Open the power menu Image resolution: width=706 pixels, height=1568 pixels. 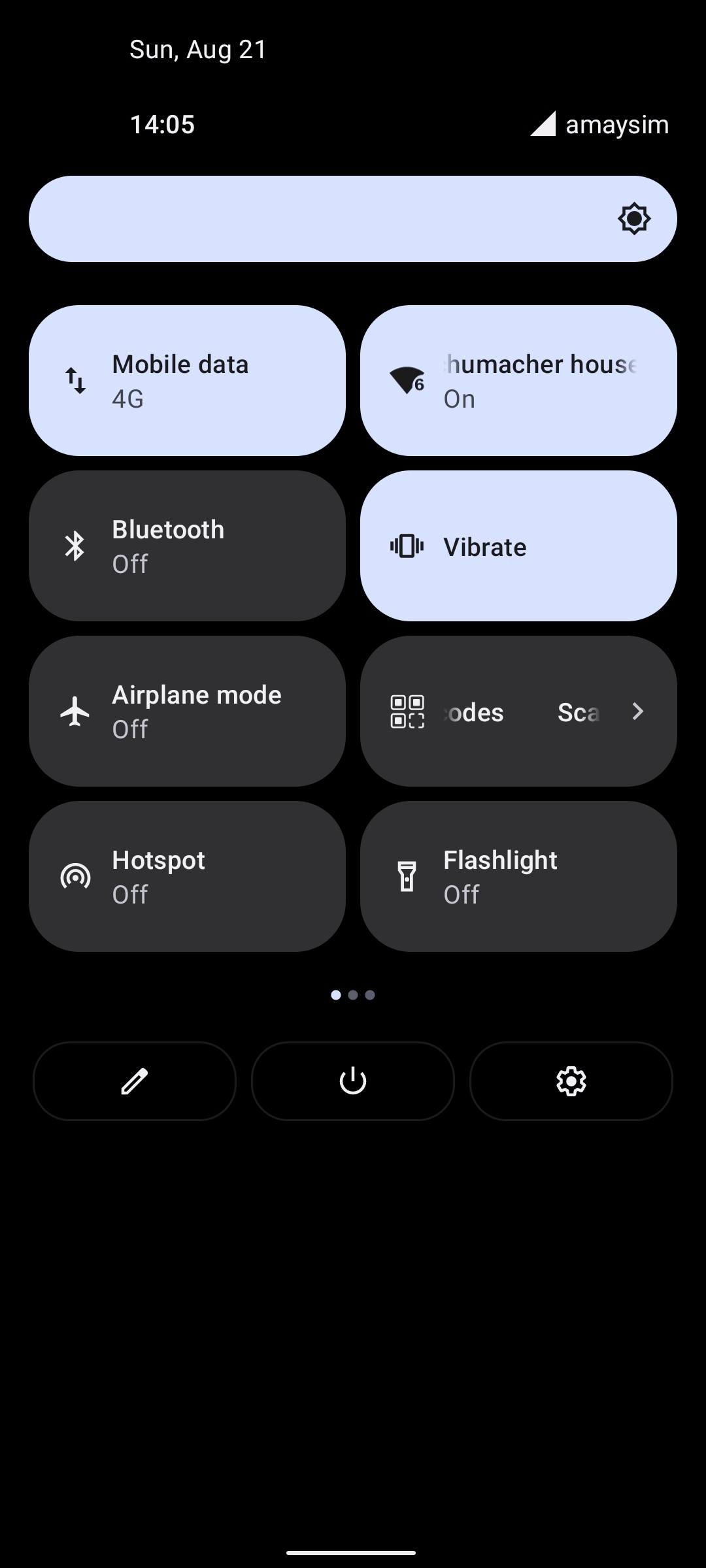pyautogui.click(x=353, y=1081)
